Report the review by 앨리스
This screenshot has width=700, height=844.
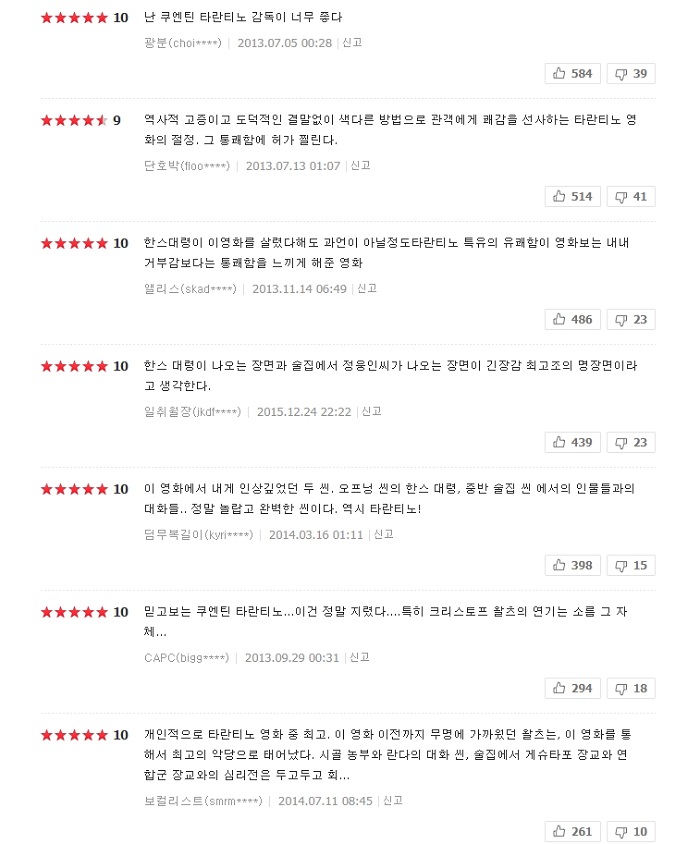[x=367, y=288]
